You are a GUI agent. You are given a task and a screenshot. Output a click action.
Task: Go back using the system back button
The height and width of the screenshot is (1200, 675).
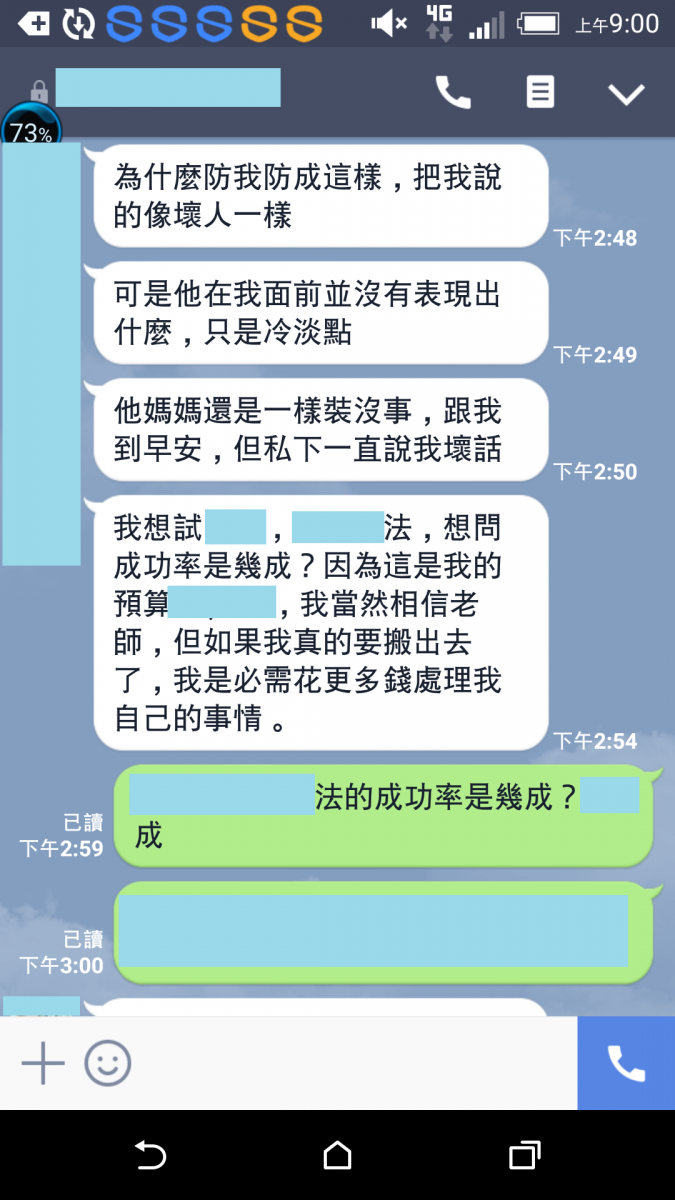pos(150,1156)
